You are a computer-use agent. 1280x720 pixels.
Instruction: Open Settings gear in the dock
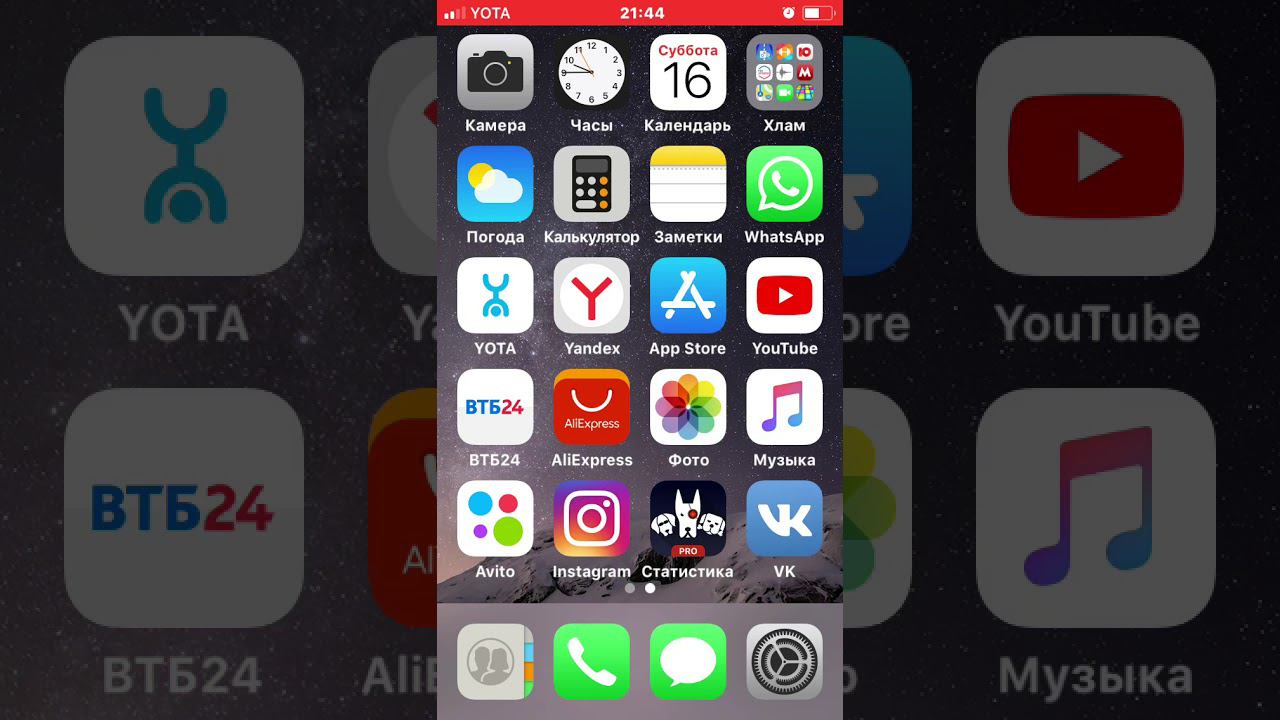click(784, 661)
